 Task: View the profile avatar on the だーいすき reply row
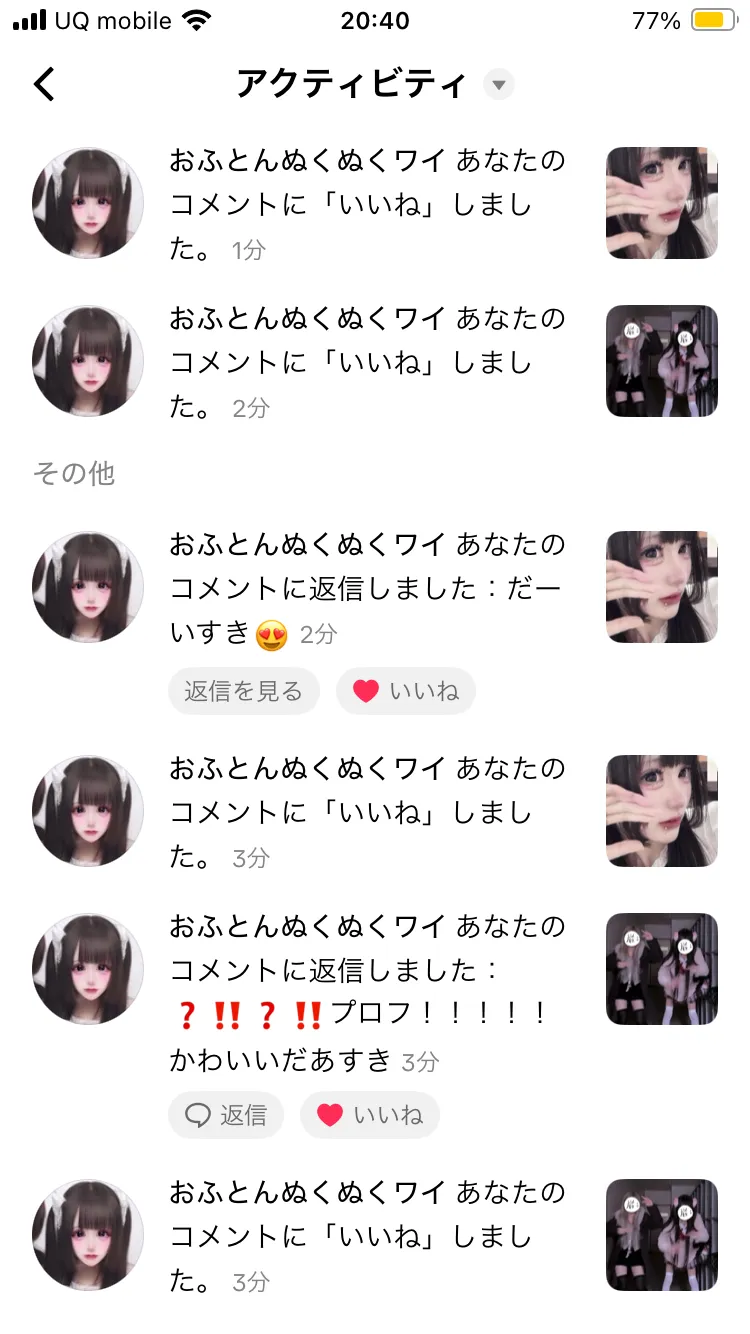point(88,587)
